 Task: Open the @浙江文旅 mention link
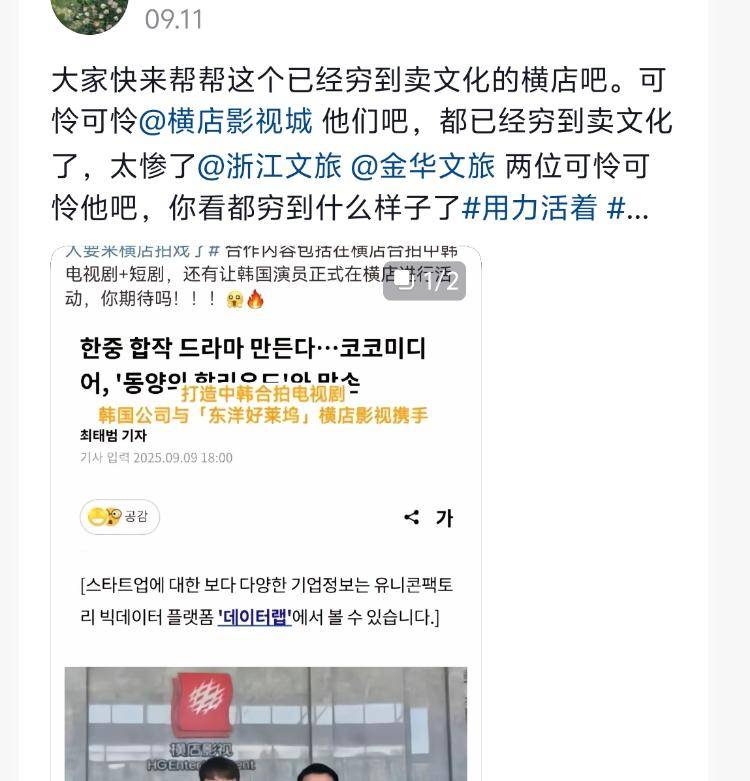point(269,165)
